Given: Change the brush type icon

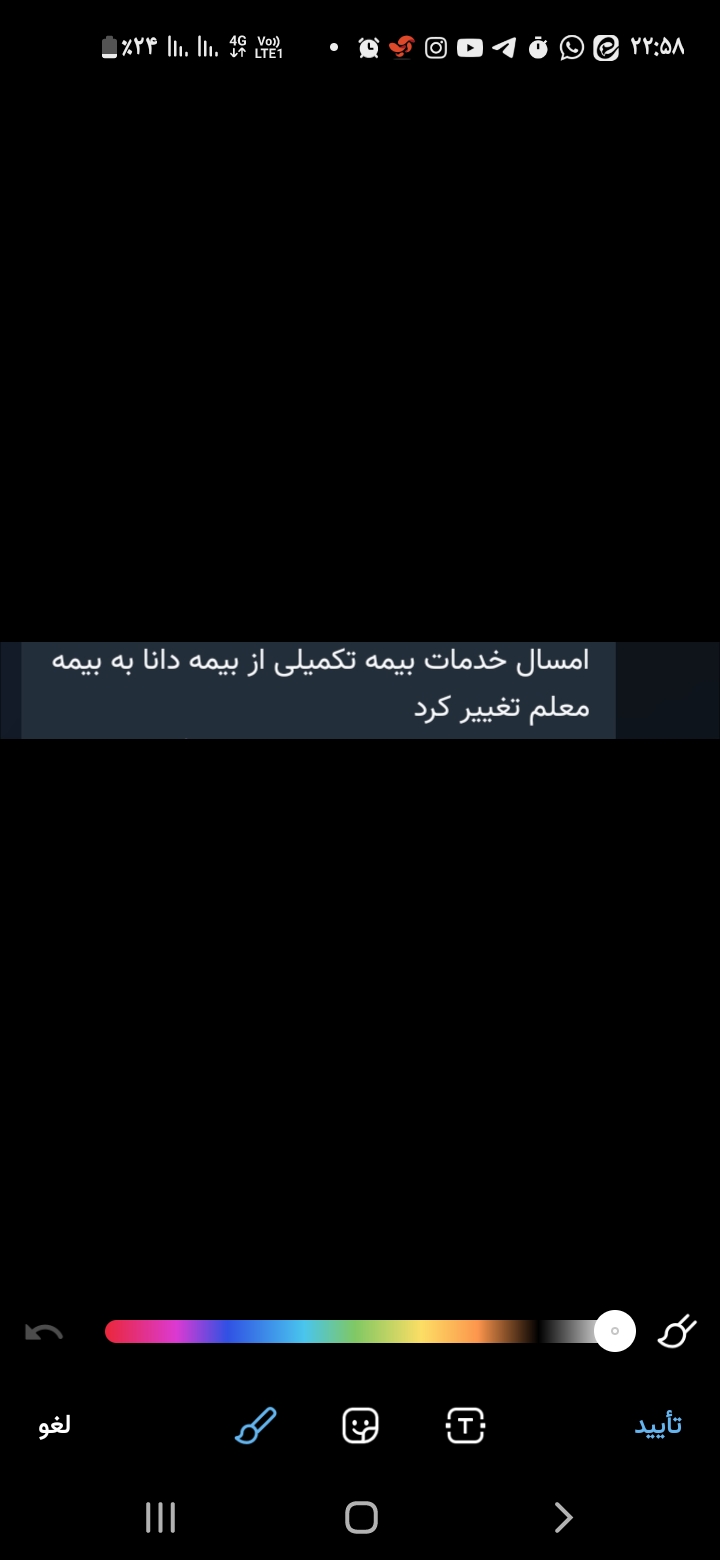Looking at the screenshot, I should tap(677, 1332).
